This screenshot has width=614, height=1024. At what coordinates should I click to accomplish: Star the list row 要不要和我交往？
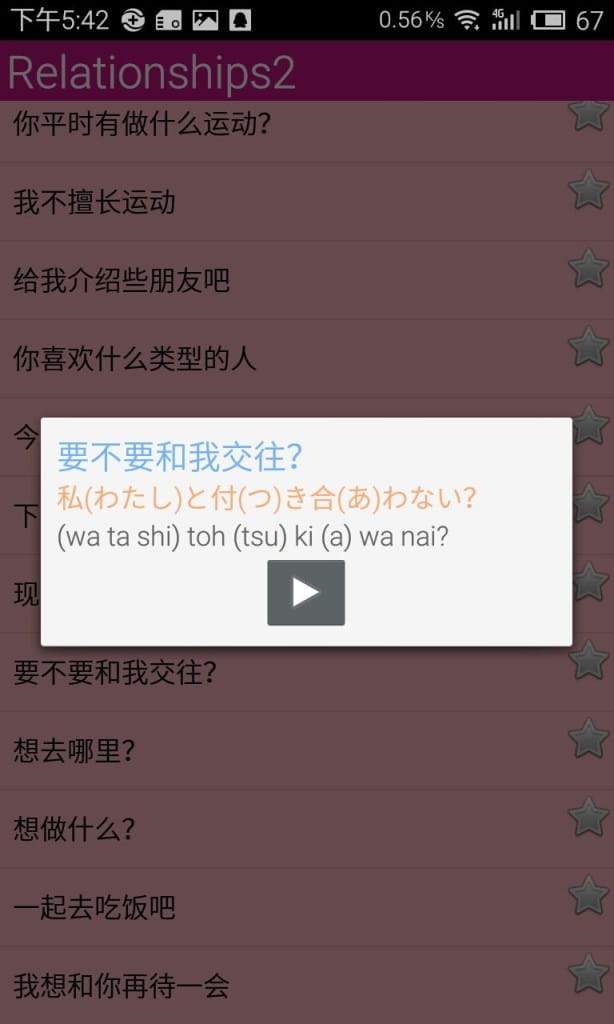tap(588, 661)
